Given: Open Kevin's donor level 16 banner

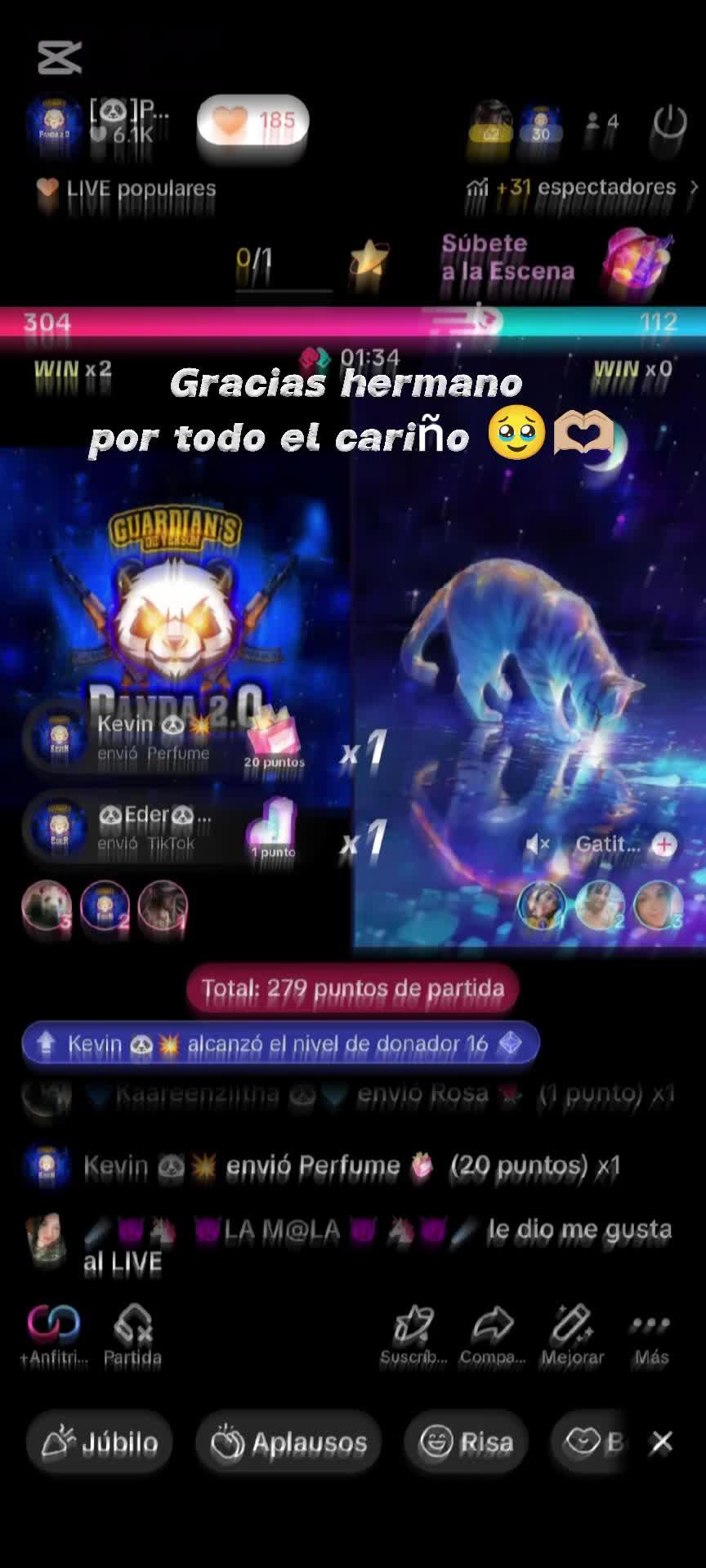Looking at the screenshot, I should (280, 1044).
